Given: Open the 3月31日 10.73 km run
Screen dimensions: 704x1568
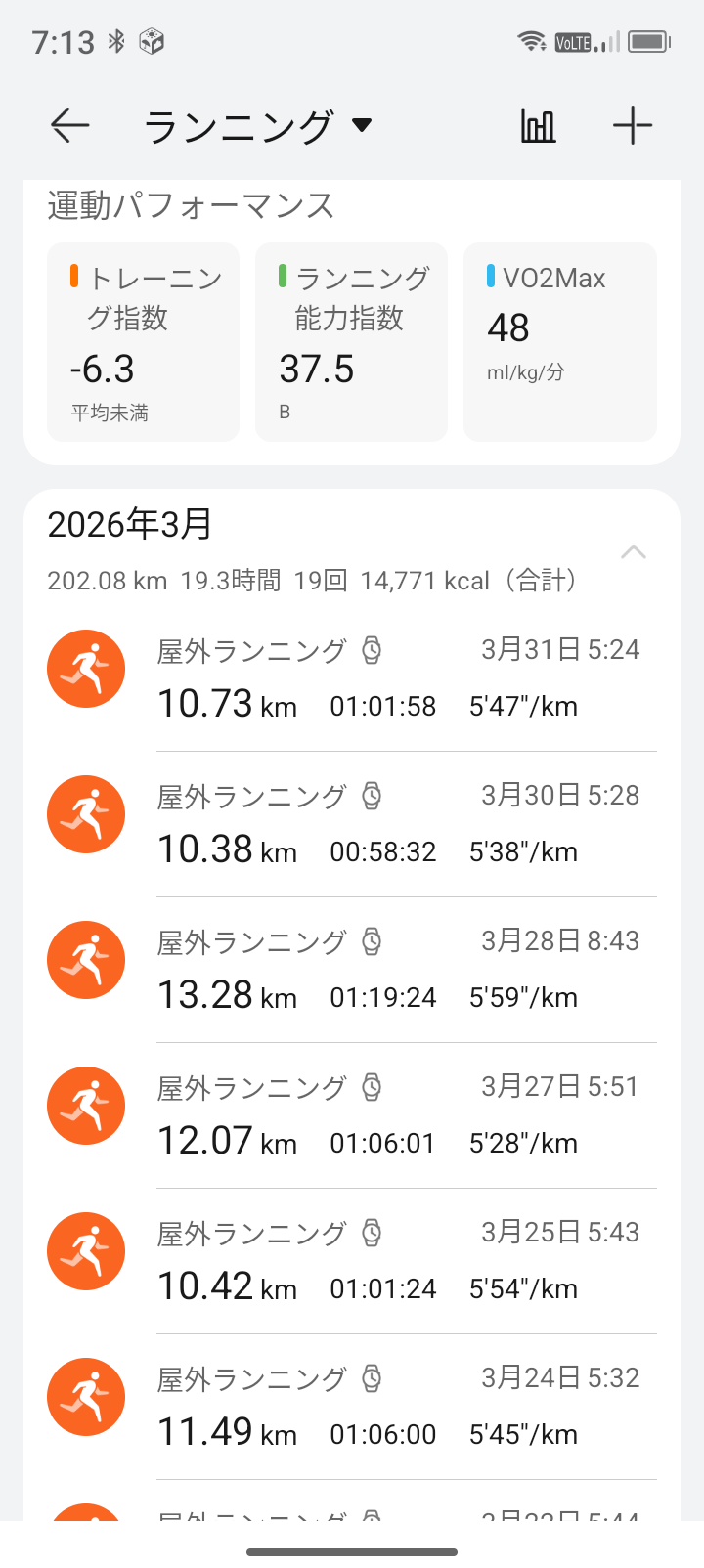Looking at the screenshot, I should click(x=352, y=677).
